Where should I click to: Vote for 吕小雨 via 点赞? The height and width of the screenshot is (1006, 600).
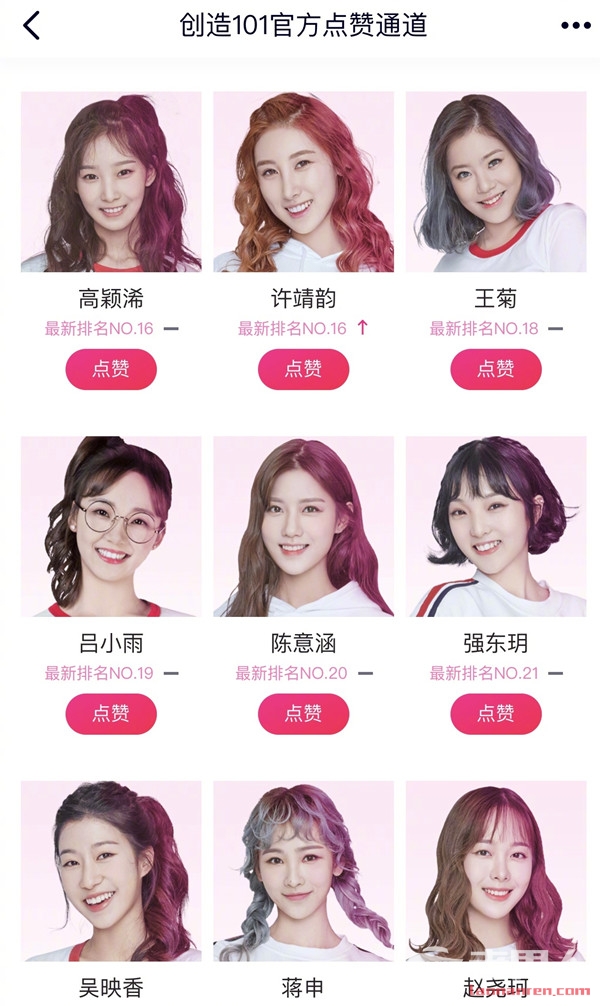111,714
